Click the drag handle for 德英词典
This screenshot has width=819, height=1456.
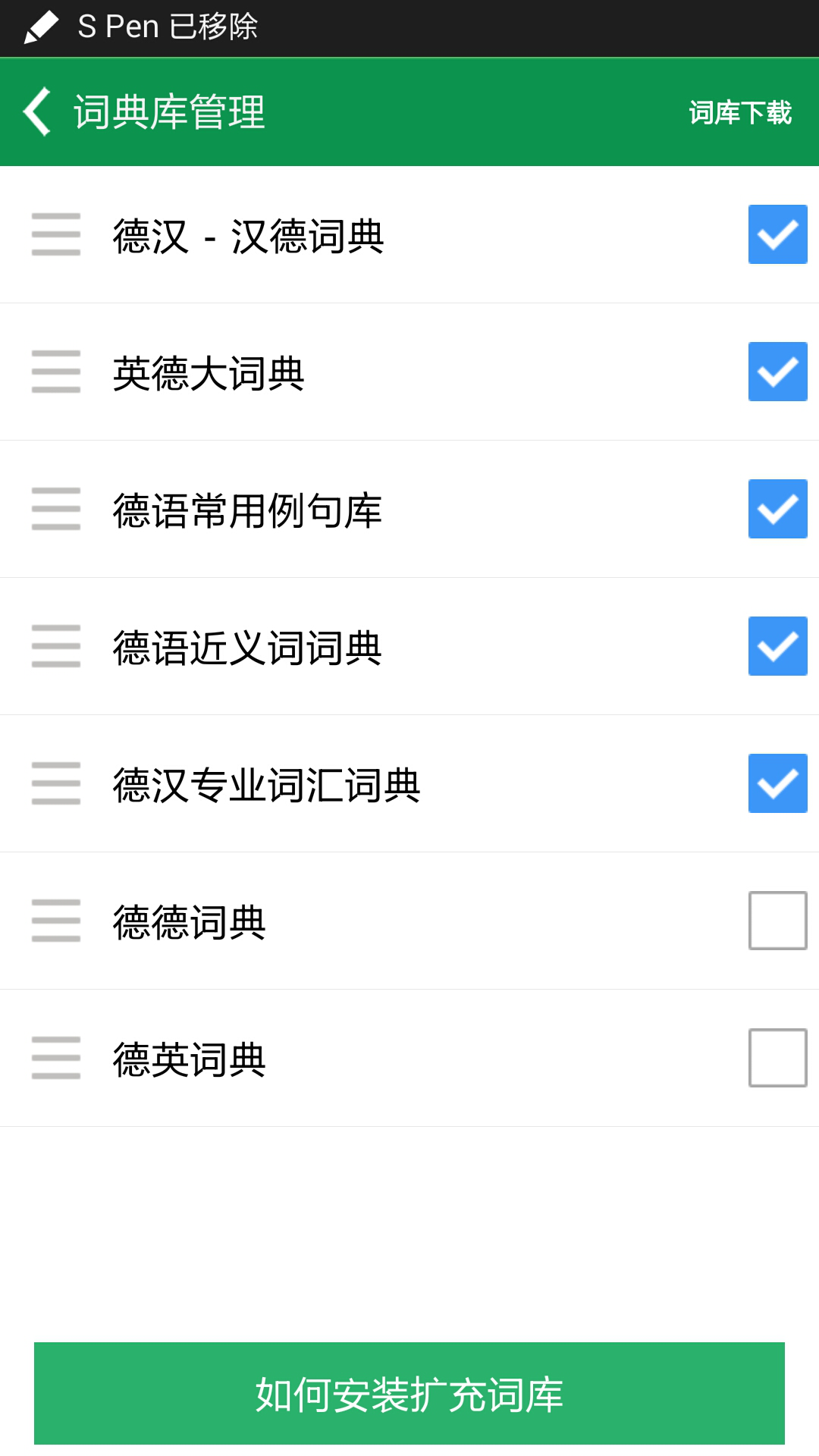pyautogui.click(x=55, y=1057)
